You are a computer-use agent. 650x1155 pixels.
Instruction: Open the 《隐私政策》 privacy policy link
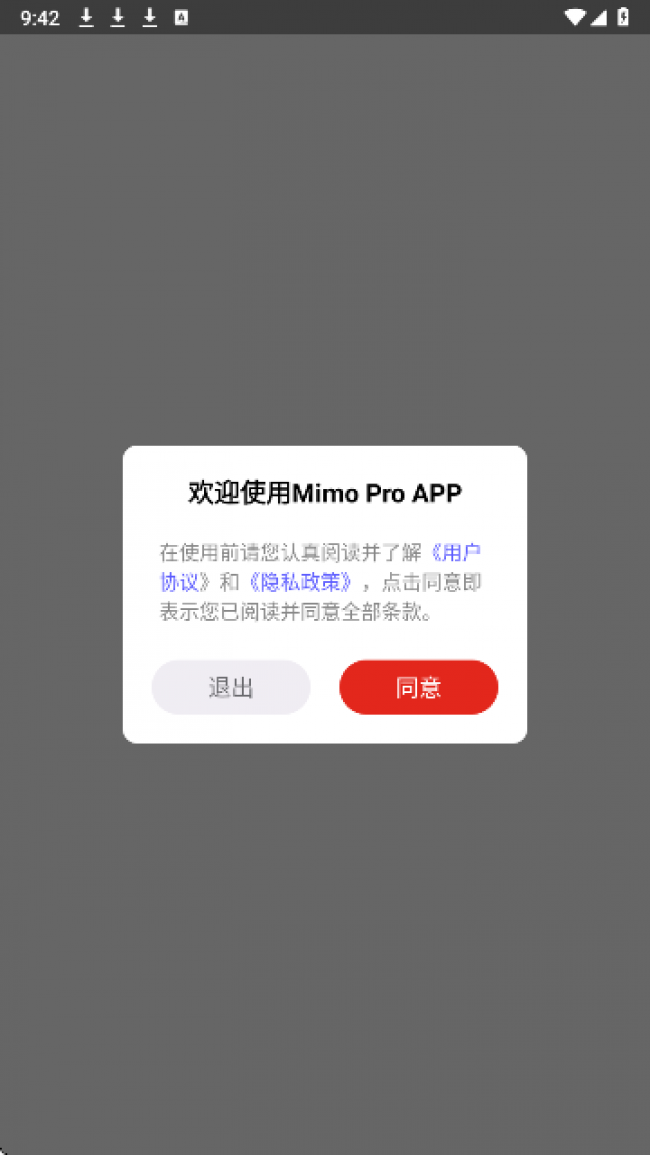pos(301,583)
